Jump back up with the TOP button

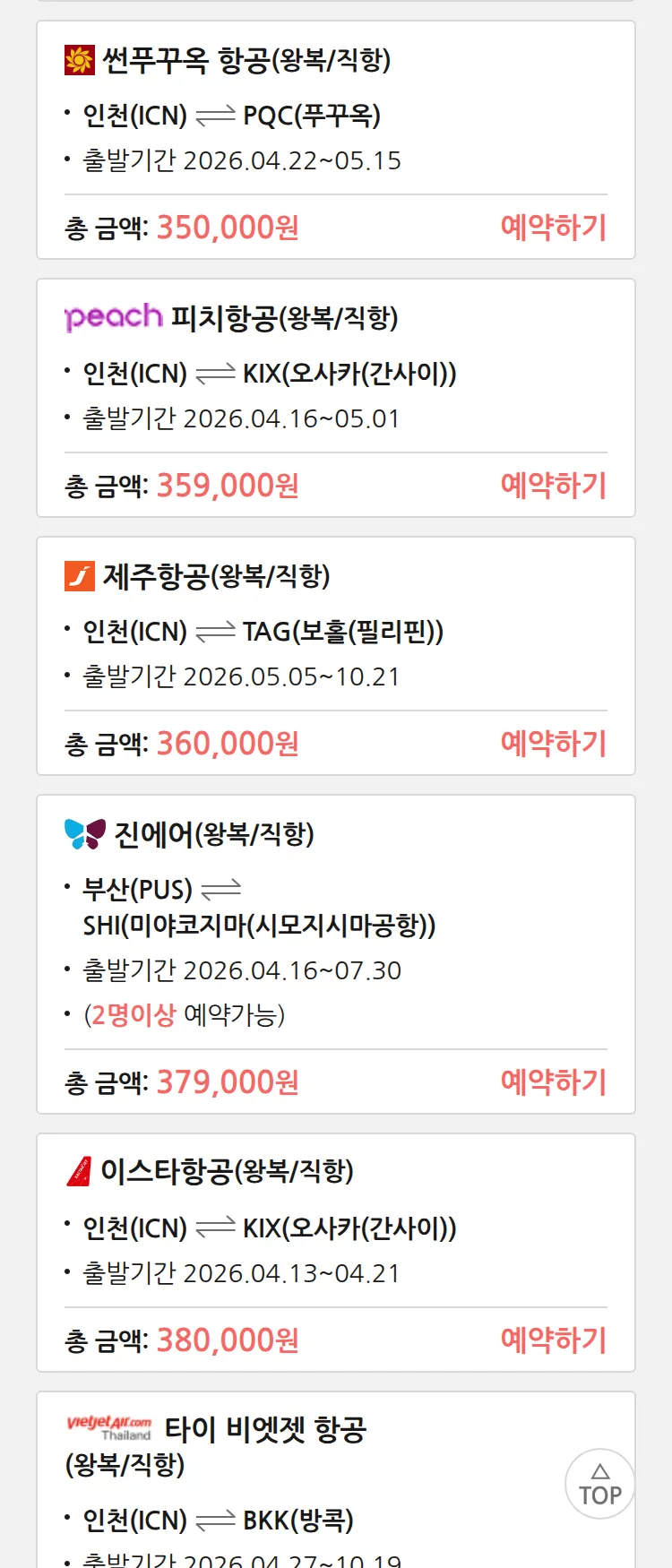tap(599, 1484)
